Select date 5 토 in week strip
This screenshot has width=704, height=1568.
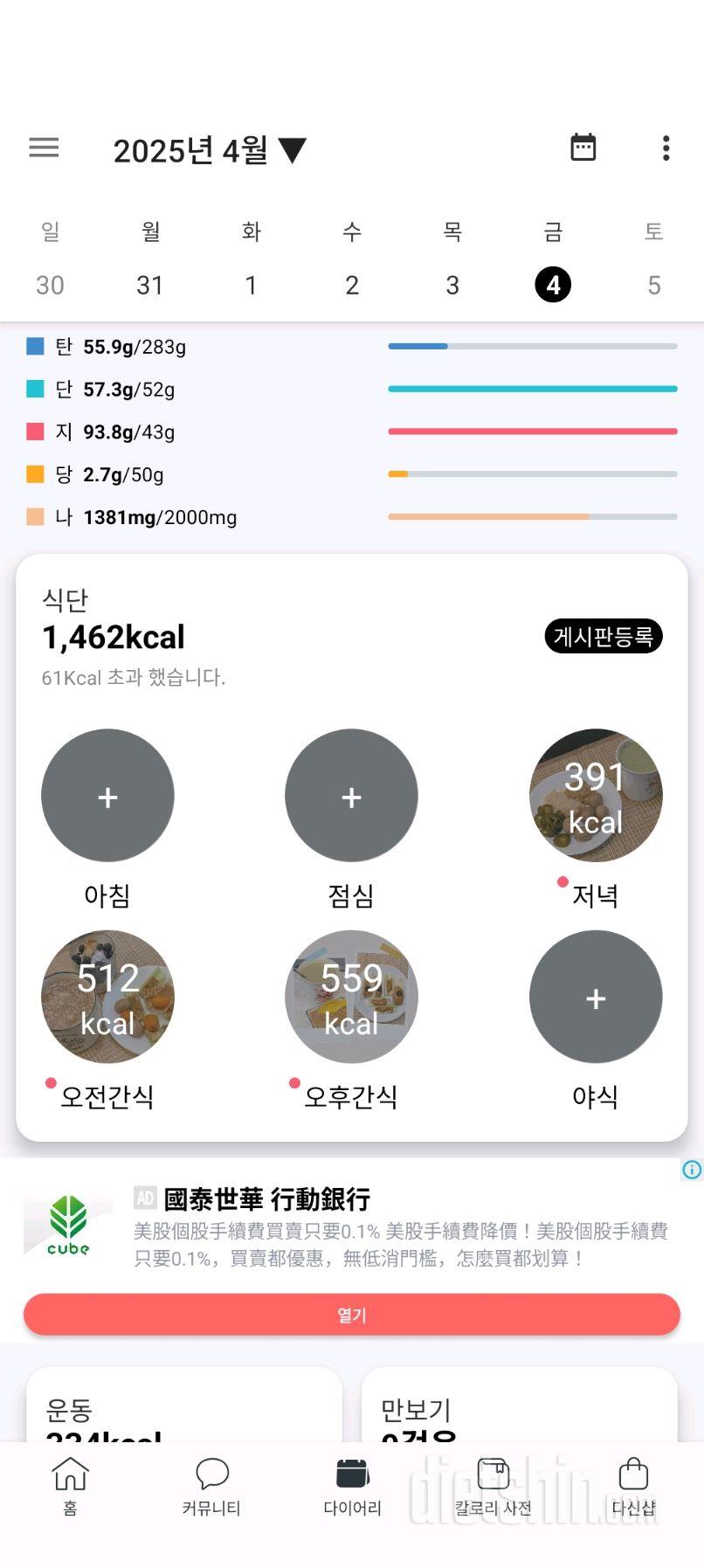(653, 285)
